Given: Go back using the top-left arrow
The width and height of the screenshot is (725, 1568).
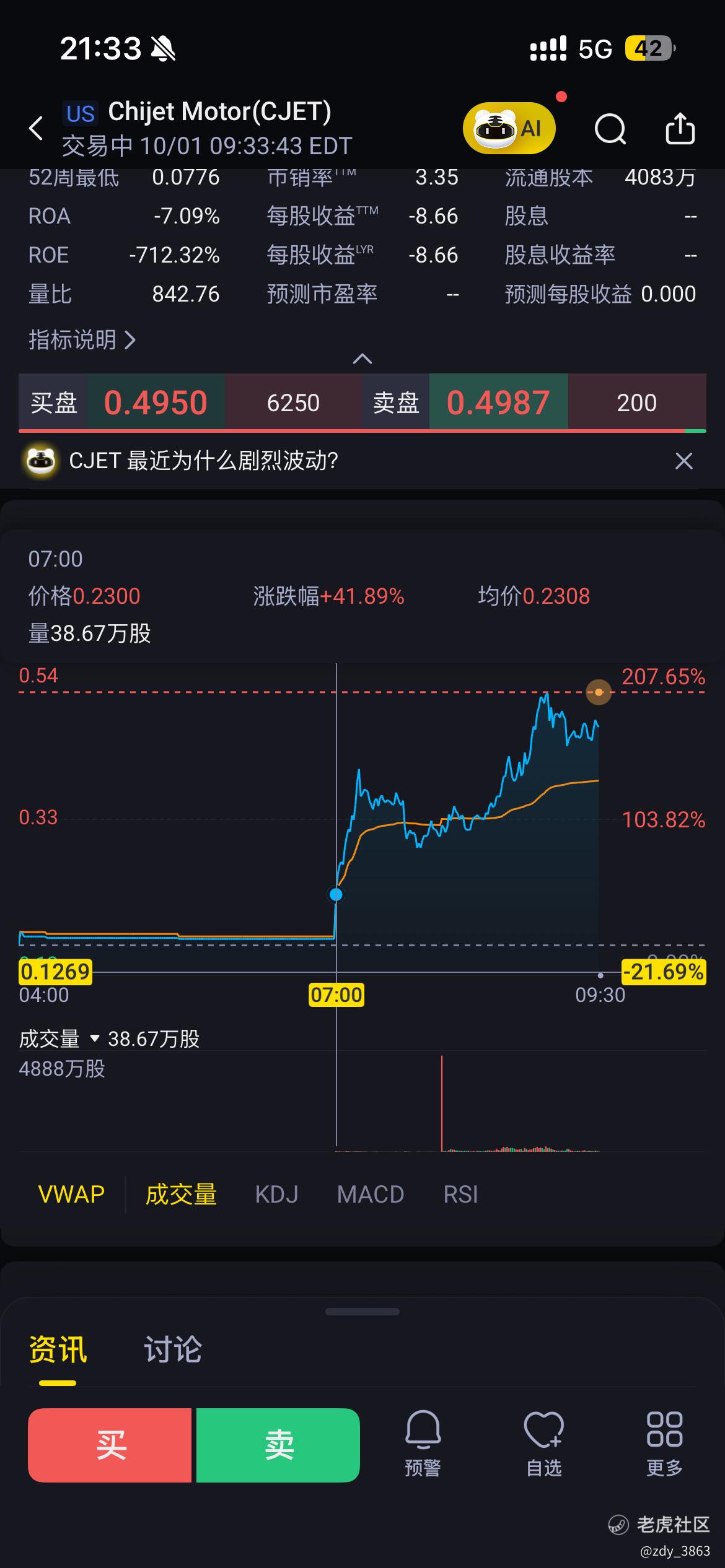Looking at the screenshot, I should (36, 128).
